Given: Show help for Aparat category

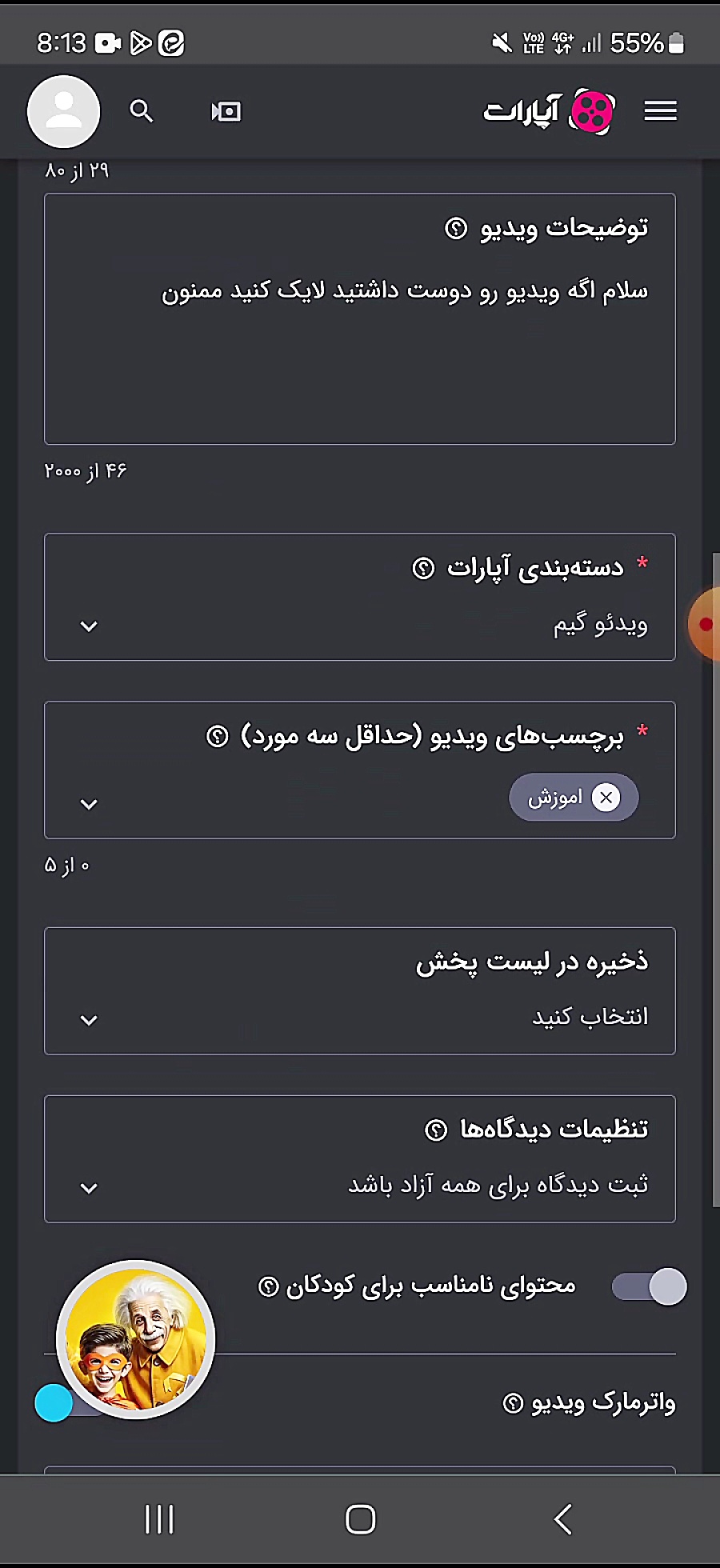Looking at the screenshot, I should [x=423, y=569].
